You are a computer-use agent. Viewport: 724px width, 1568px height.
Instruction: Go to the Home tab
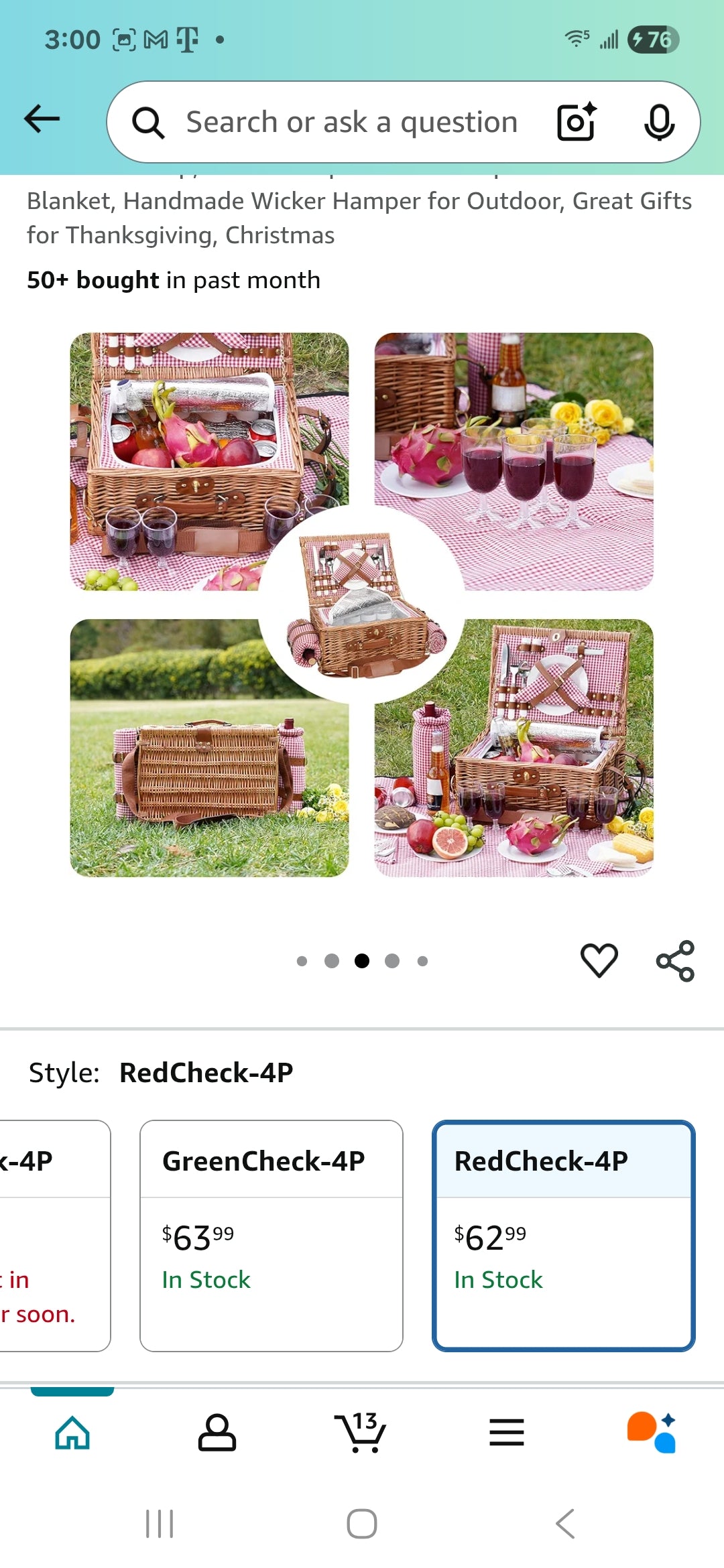pyautogui.click(x=72, y=1433)
